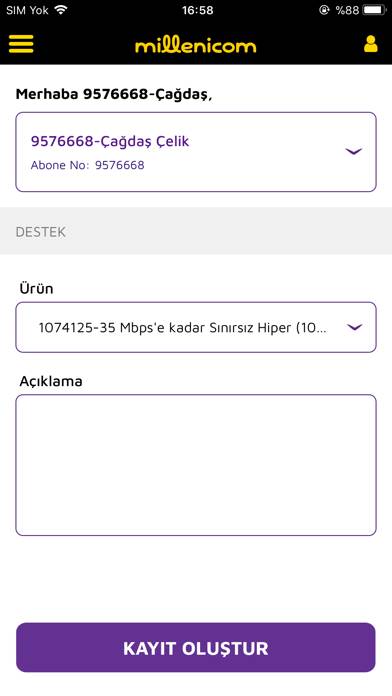Open the hamburger drawer menu

pyautogui.click(x=21, y=44)
